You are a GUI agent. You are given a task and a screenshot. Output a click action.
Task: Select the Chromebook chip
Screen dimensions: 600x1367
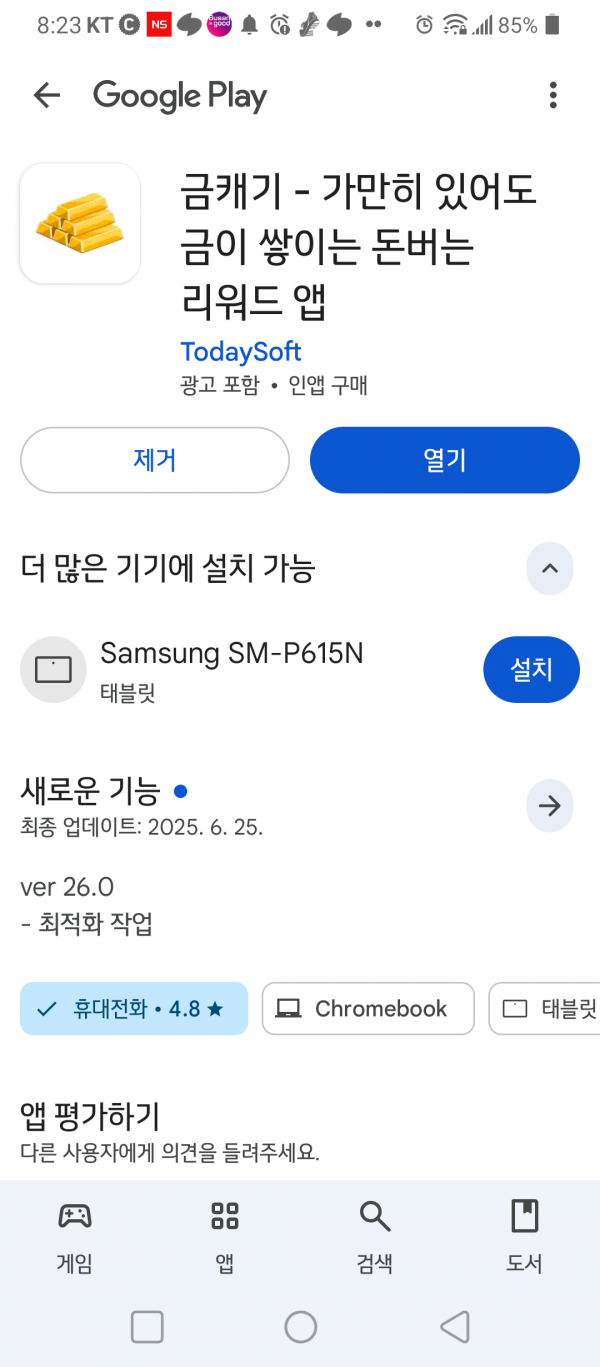(x=368, y=1009)
